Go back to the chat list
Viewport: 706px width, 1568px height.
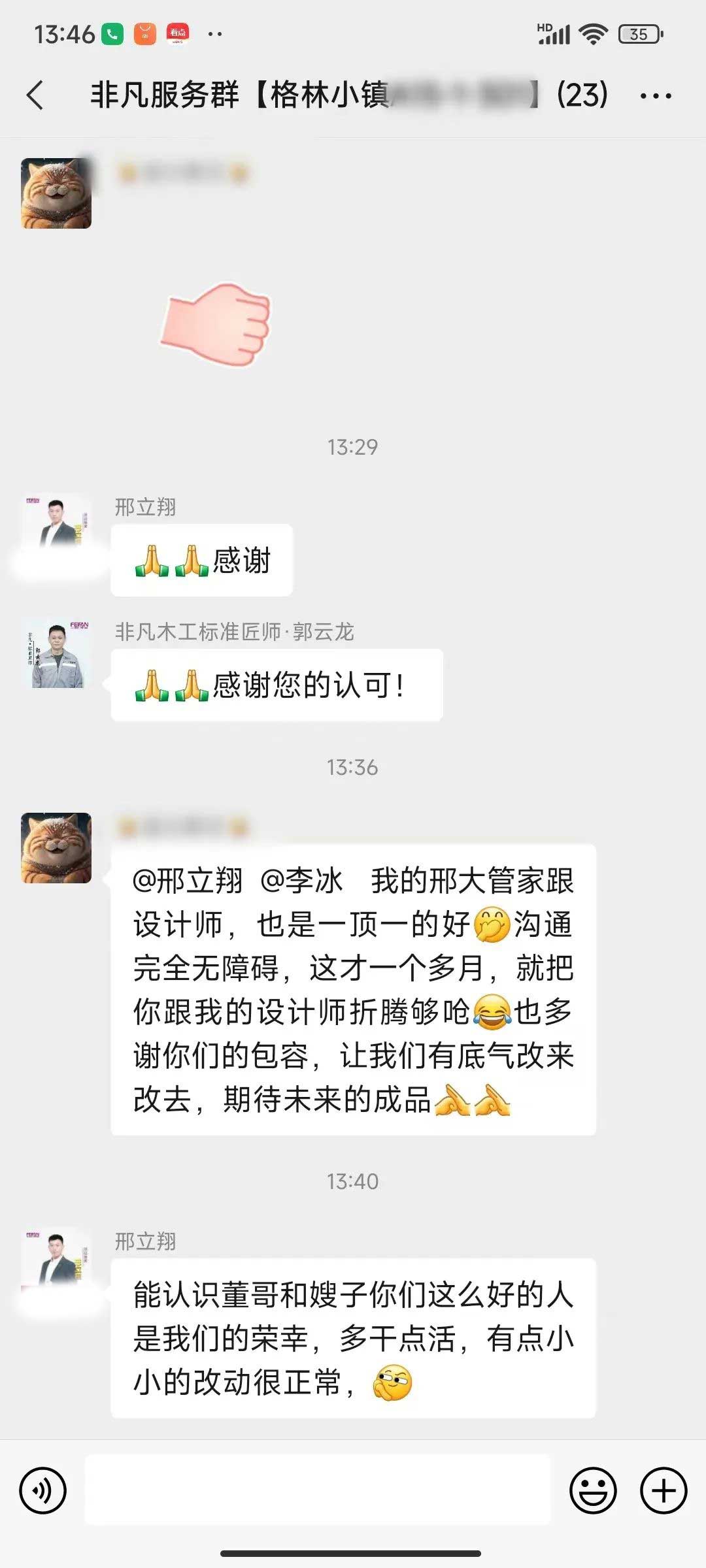click(x=36, y=95)
